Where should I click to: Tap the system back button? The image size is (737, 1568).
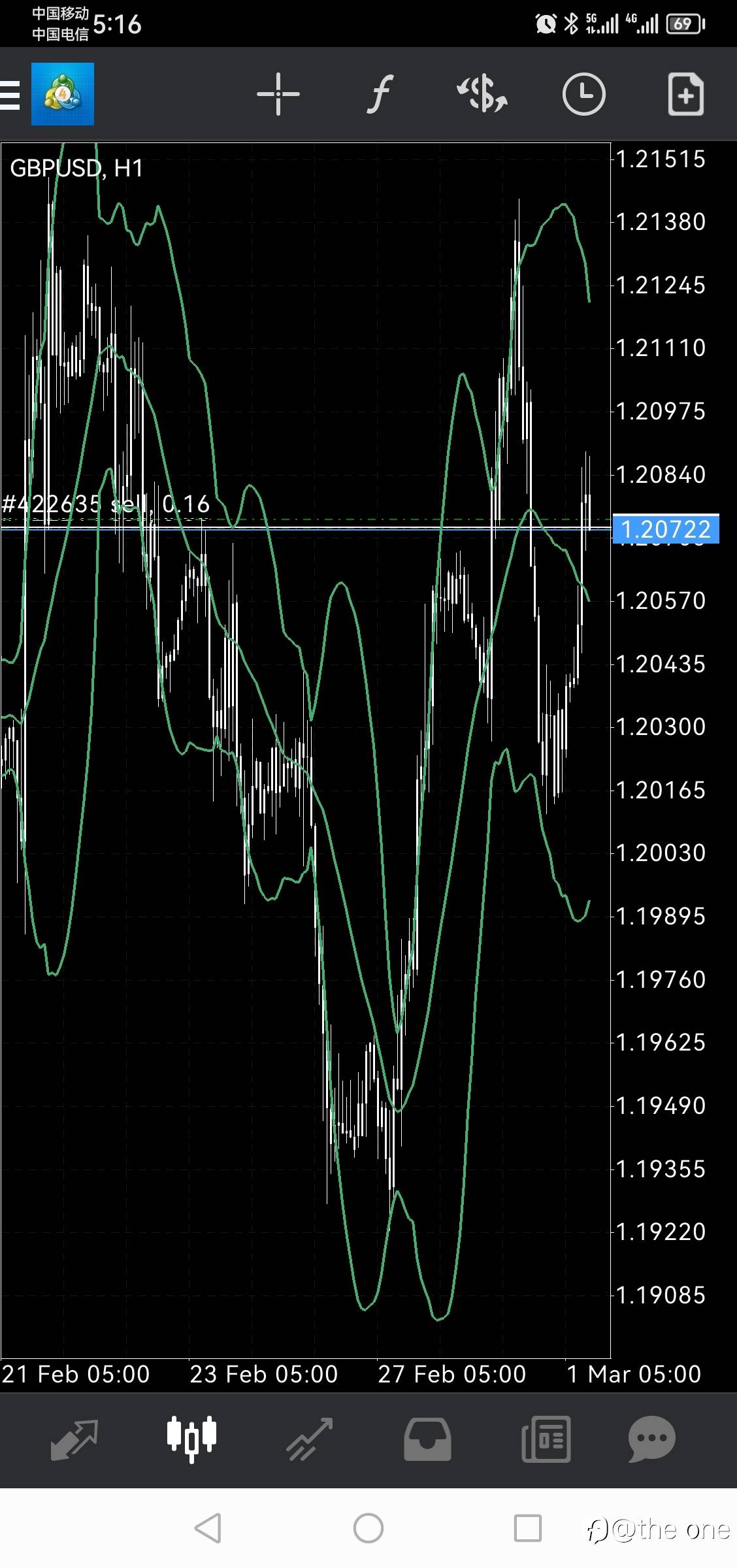(x=208, y=1528)
